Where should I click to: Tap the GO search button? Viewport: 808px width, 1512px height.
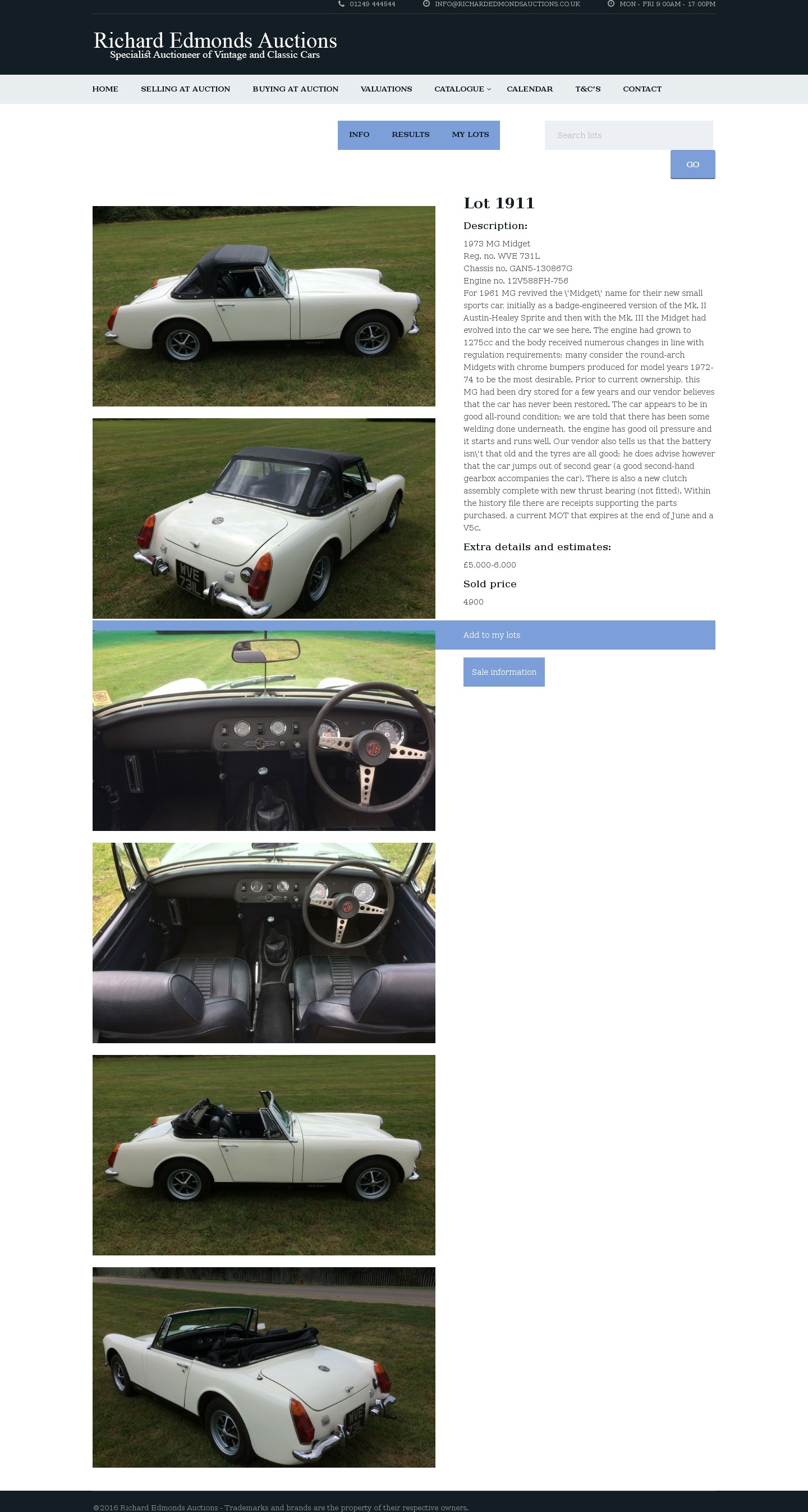pyautogui.click(x=692, y=165)
